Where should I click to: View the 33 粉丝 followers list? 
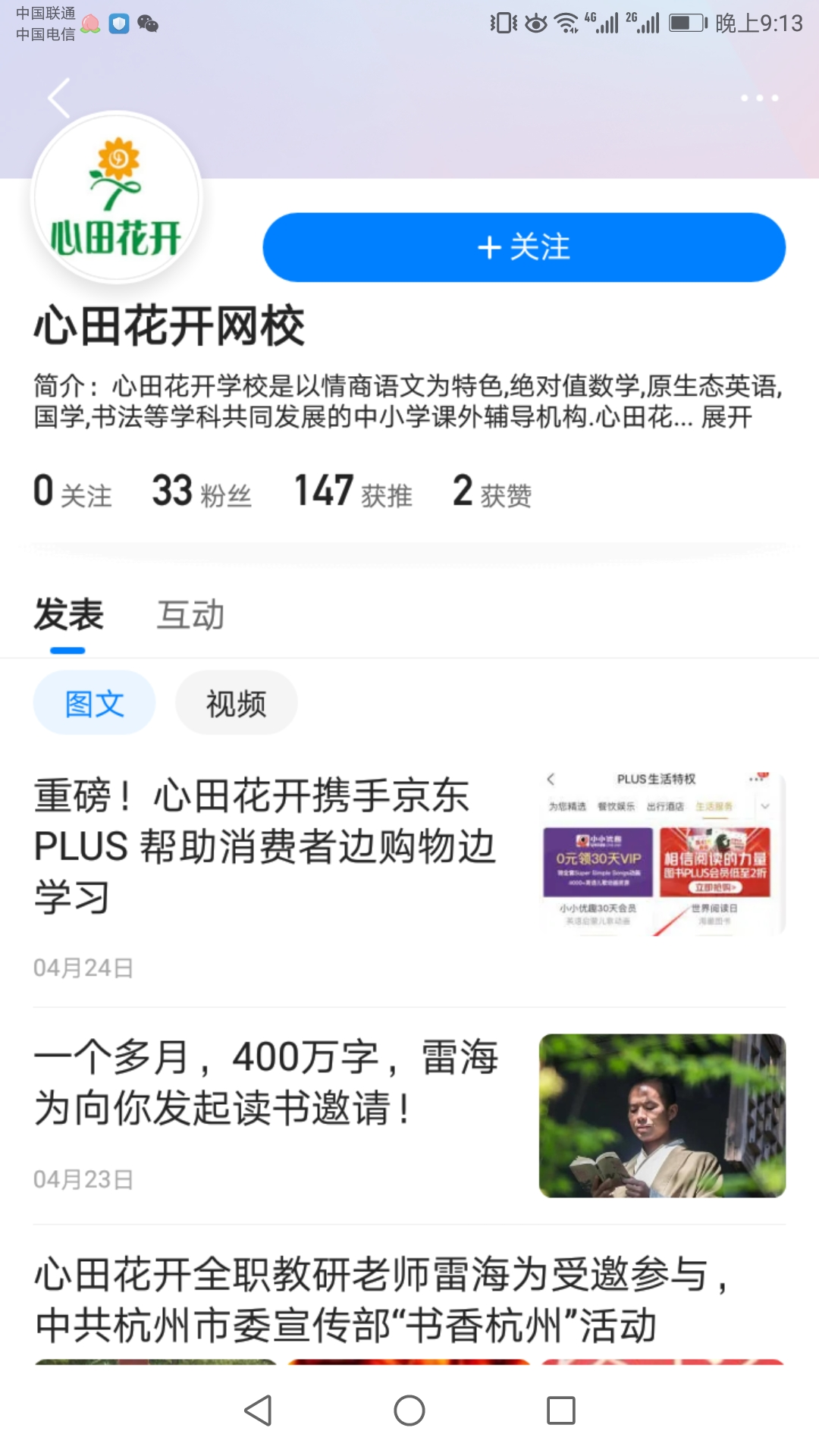point(202,491)
